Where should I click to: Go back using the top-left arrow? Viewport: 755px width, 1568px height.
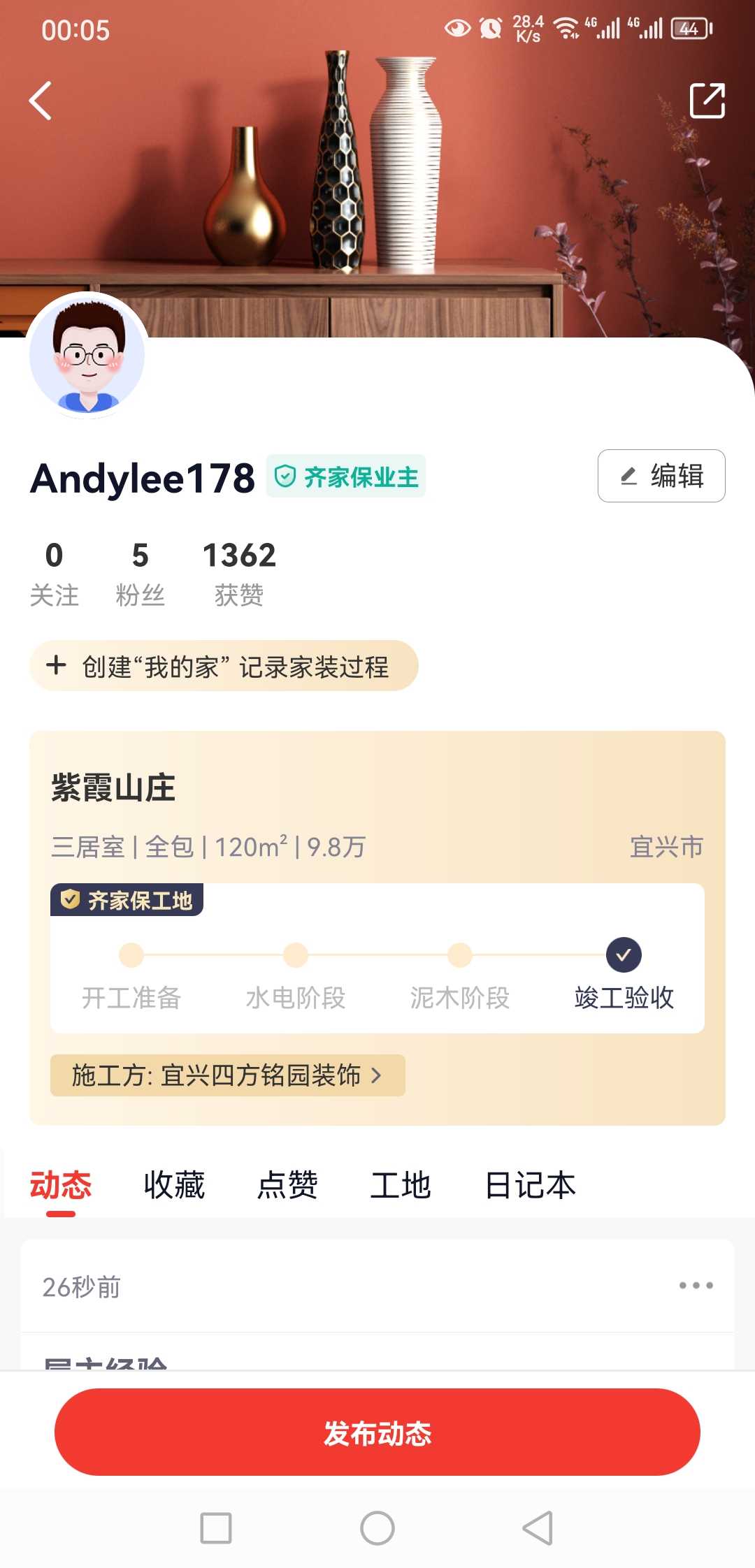coord(41,101)
